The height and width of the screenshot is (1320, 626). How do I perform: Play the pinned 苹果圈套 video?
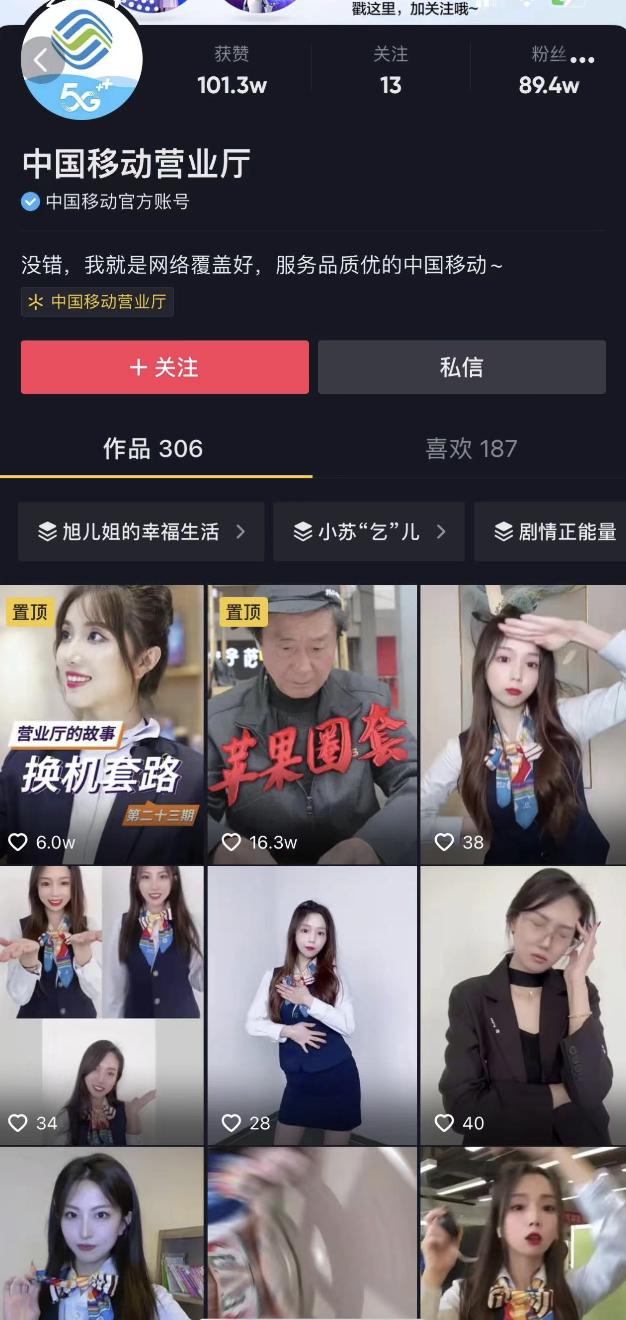coord(312,724)
